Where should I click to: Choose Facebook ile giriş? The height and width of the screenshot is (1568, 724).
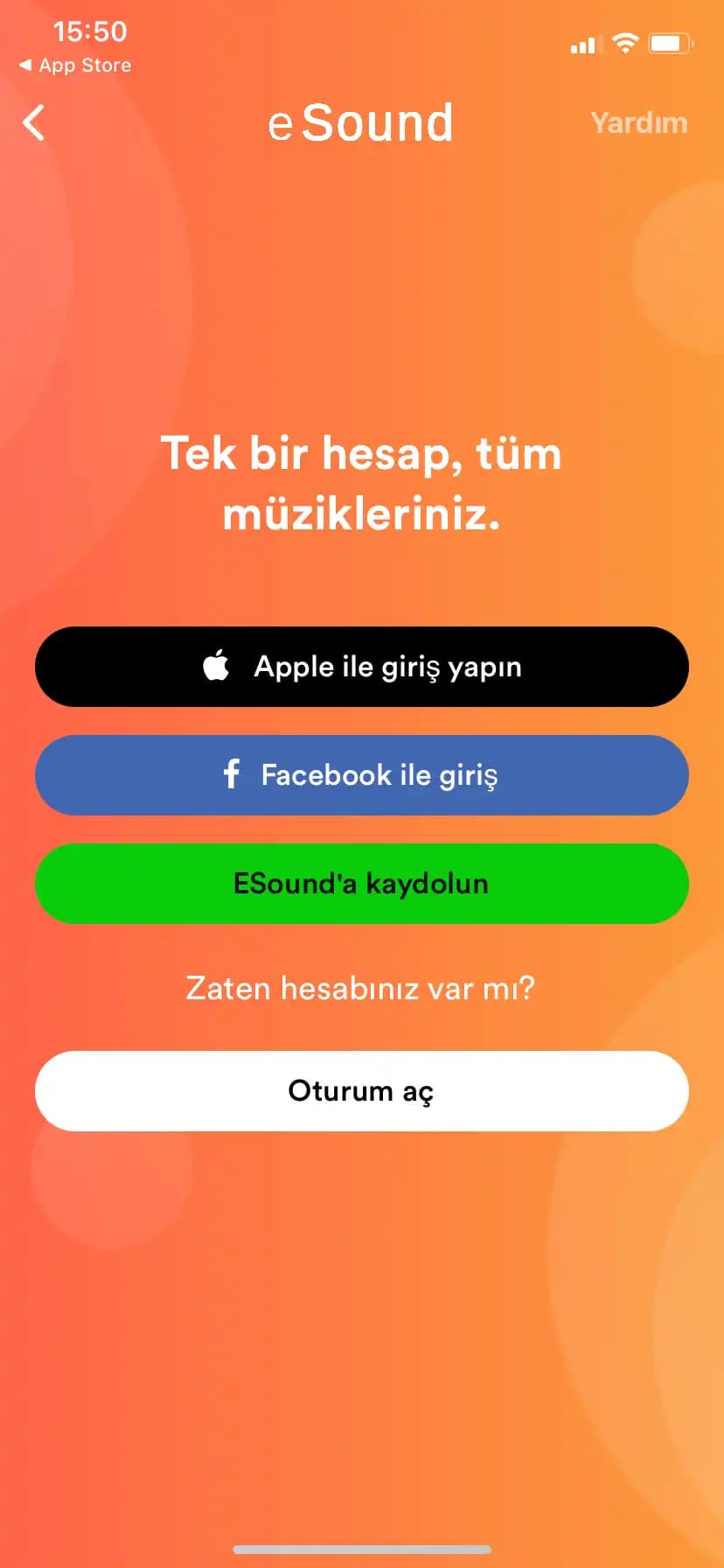coord(362,775)
